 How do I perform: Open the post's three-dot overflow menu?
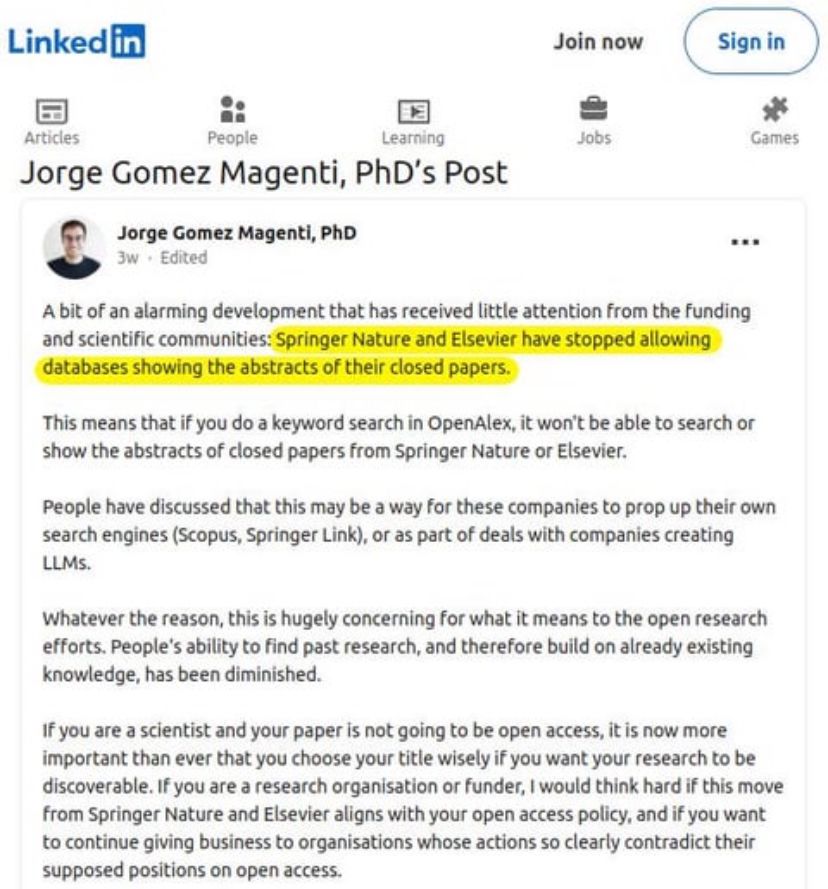click(x=745, y=242)
